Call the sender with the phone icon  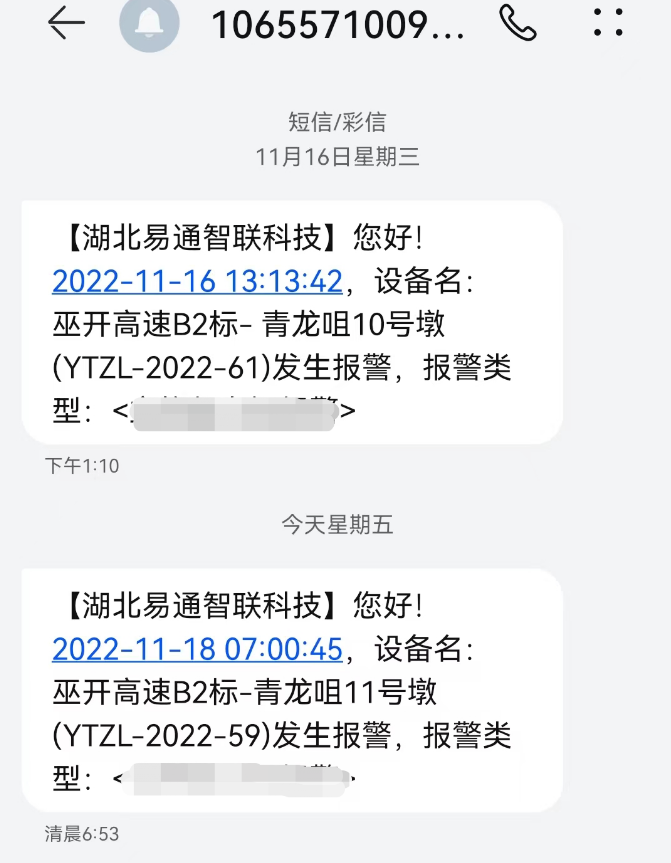[x=519, y=23]
